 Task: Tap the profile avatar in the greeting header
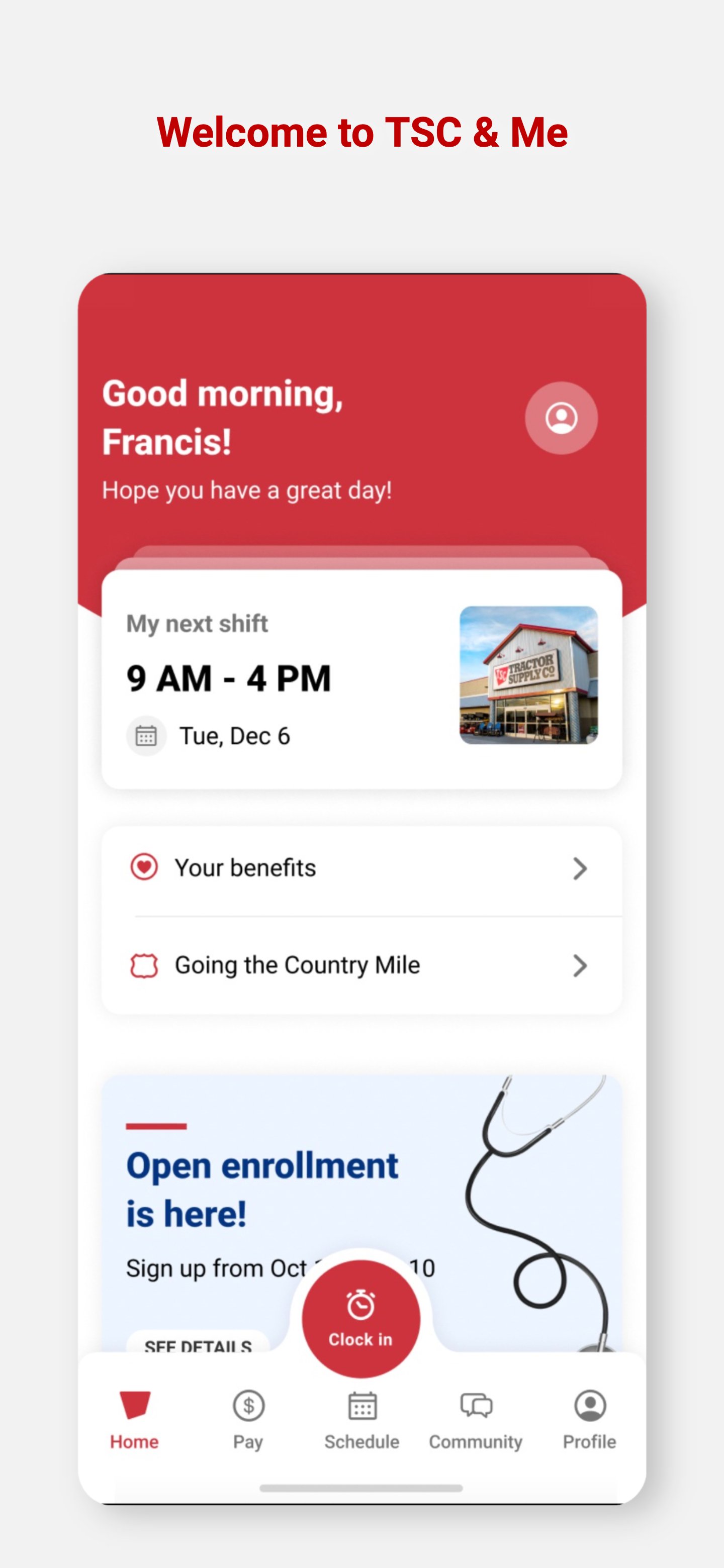561,418
